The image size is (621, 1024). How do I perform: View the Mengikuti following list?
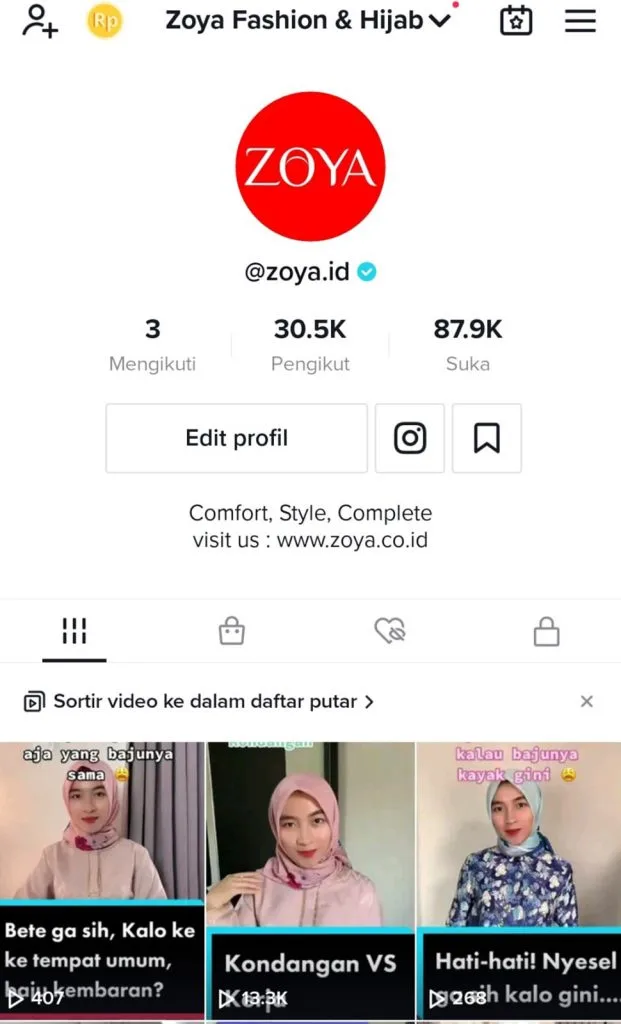[x=152, y=345]
